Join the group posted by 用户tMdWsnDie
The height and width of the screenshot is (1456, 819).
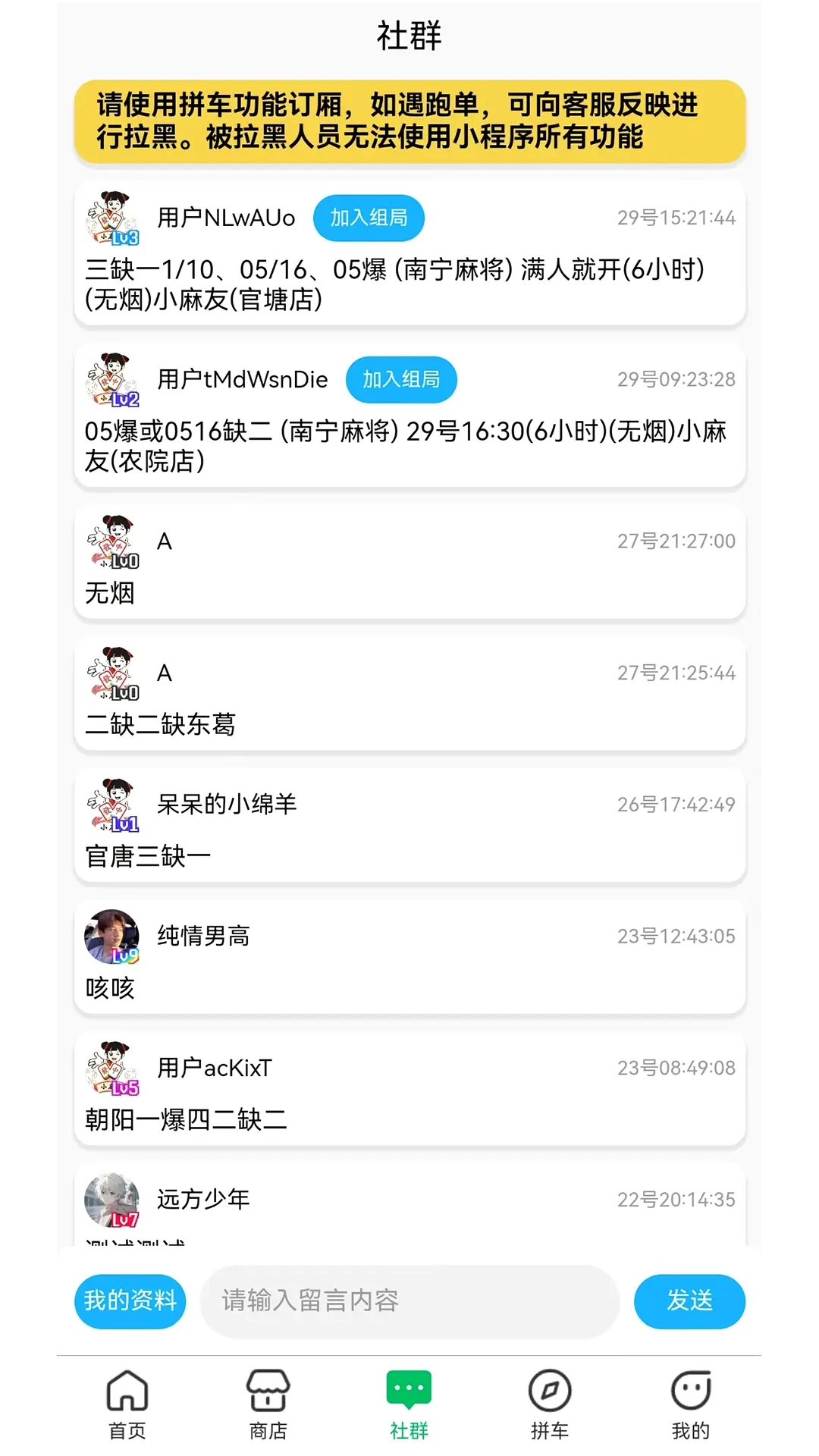(x=401, y=379)
